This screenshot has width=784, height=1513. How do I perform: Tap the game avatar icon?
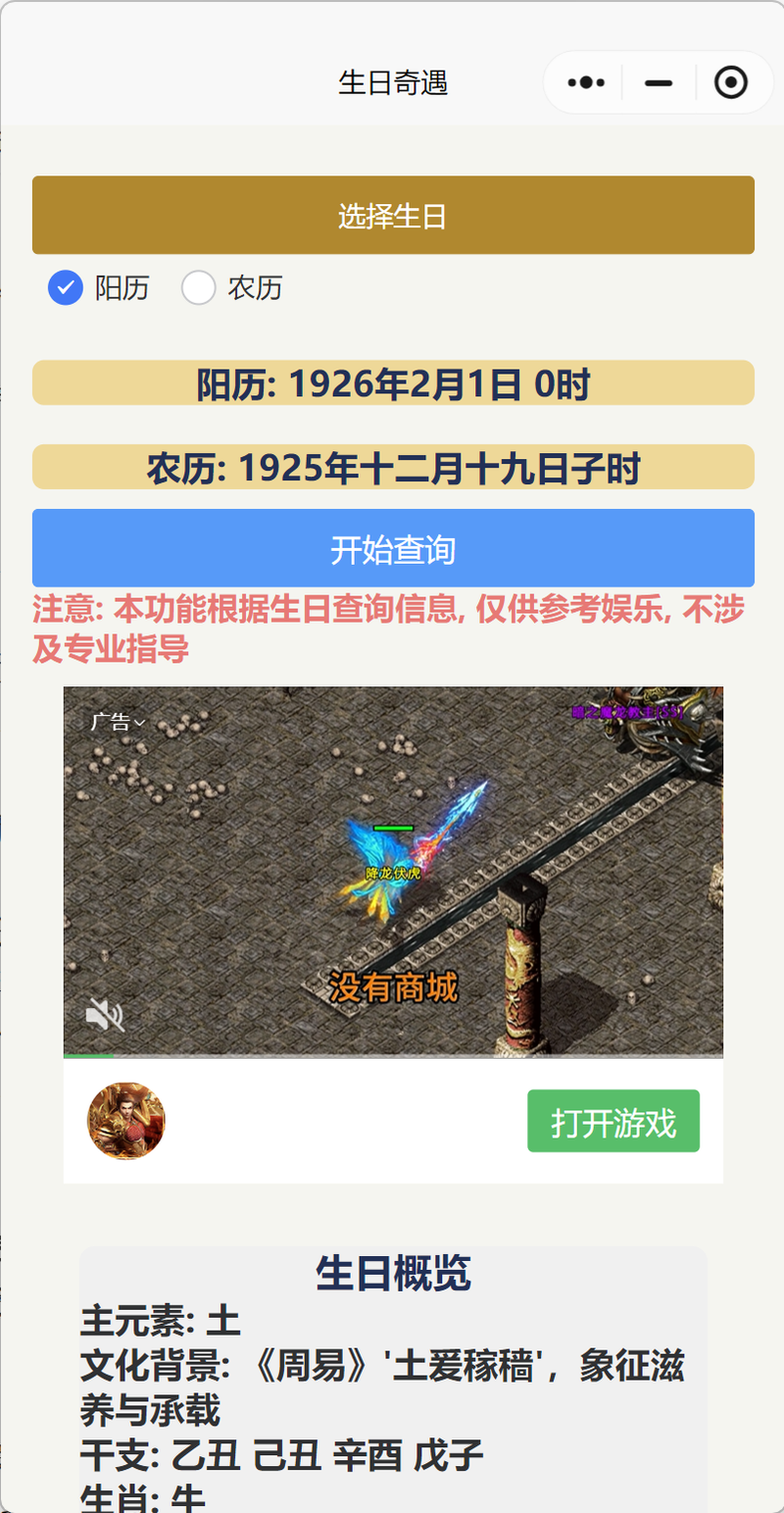[126, 1121]
